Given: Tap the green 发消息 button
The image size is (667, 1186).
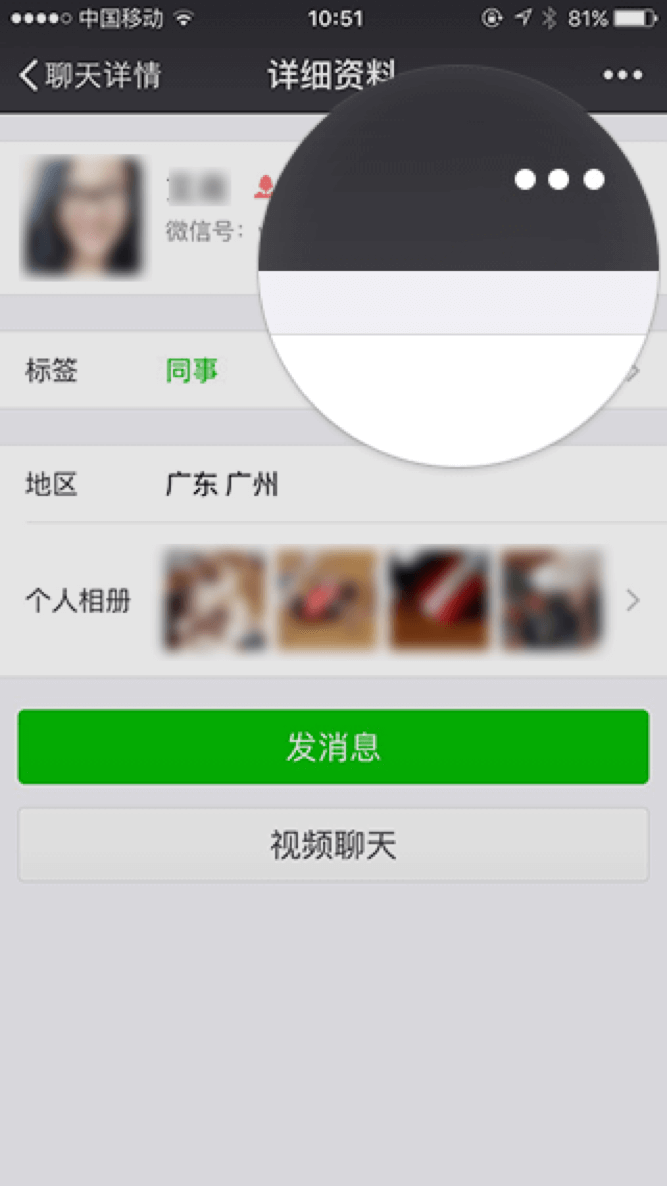Looking at the screenshot, I should (333, 747).
